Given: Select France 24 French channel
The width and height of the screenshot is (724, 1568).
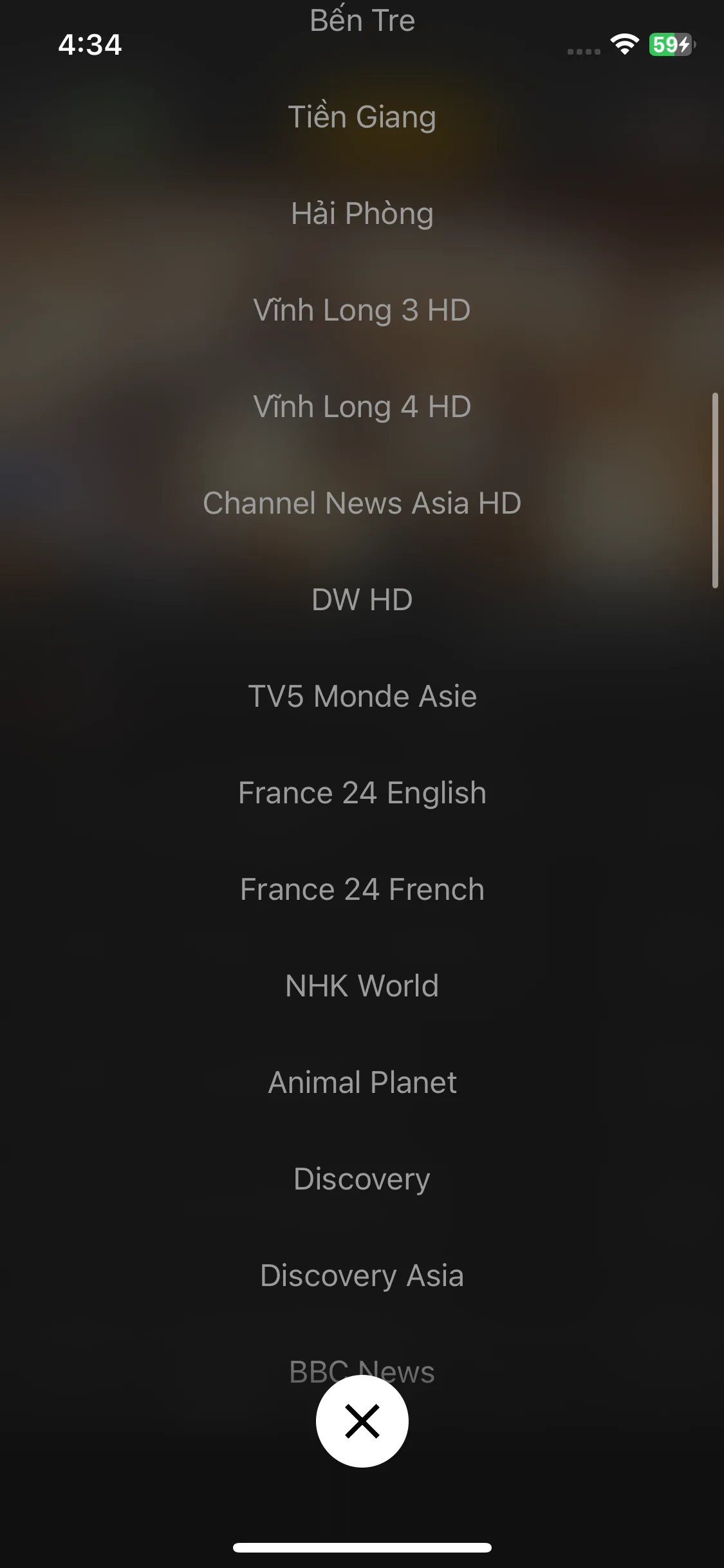Looking at the screenshot, I should (362, 890).
